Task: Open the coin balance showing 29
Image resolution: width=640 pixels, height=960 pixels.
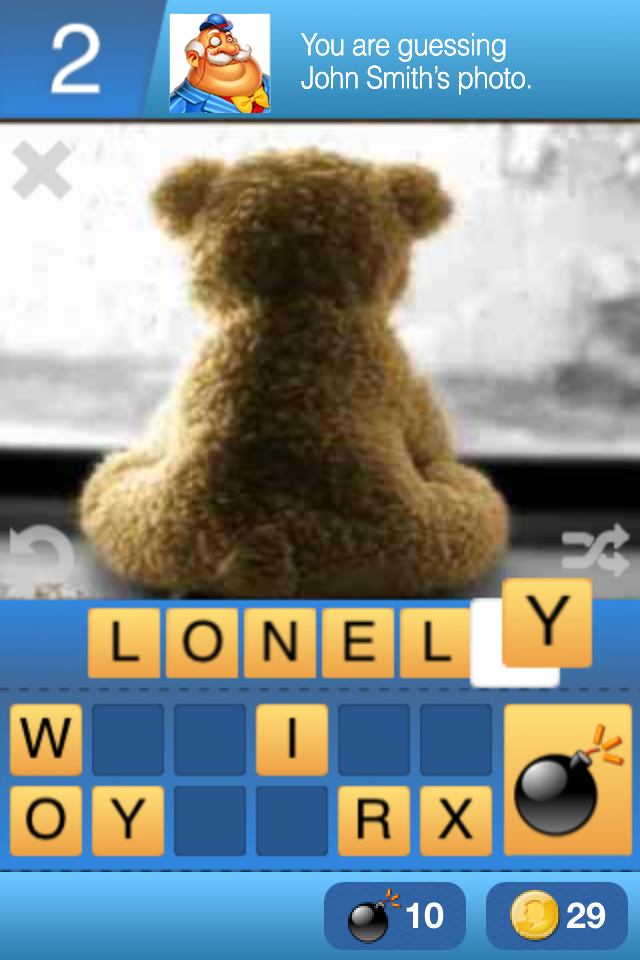Action: (x=556, y=916)
